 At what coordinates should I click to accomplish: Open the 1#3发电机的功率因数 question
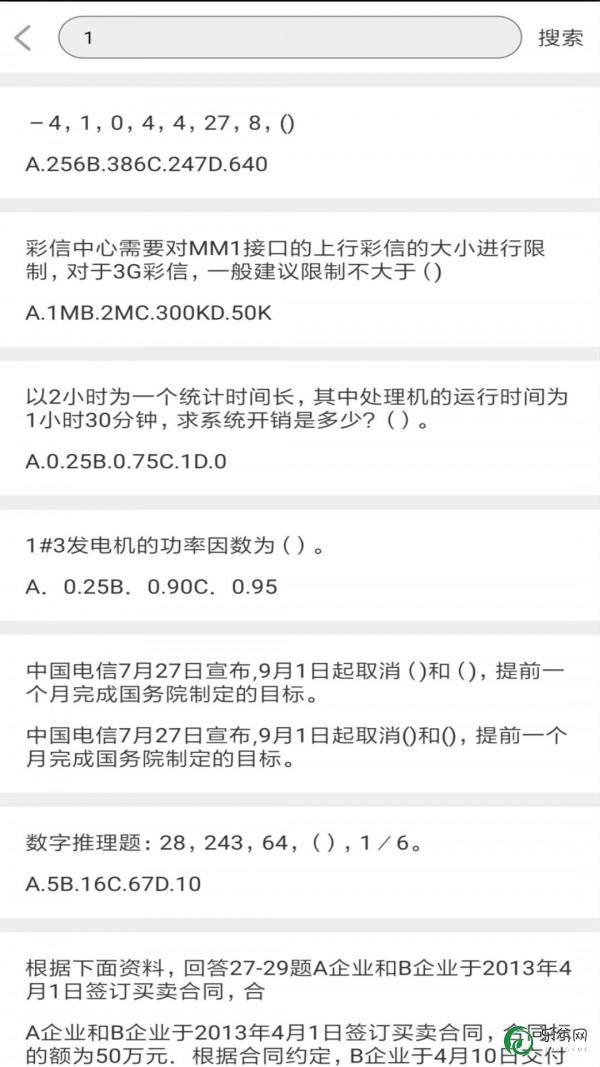pos(300,565)
